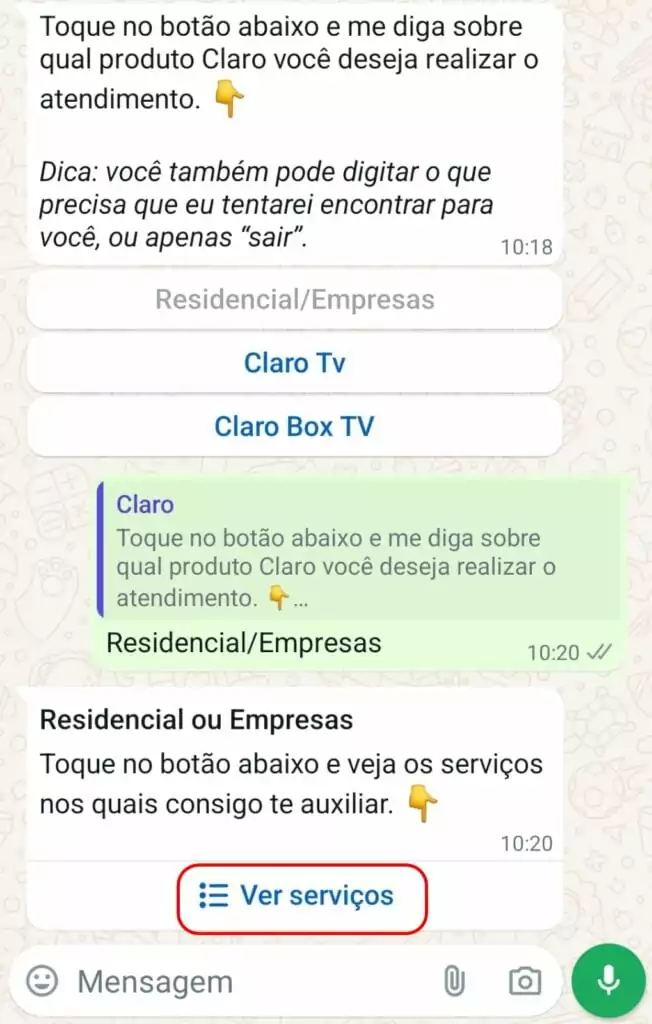The height and width of the screenshot is (1024, 652).
Task: Choose the Claro Box TV option
Action: [x=294, y=427]
